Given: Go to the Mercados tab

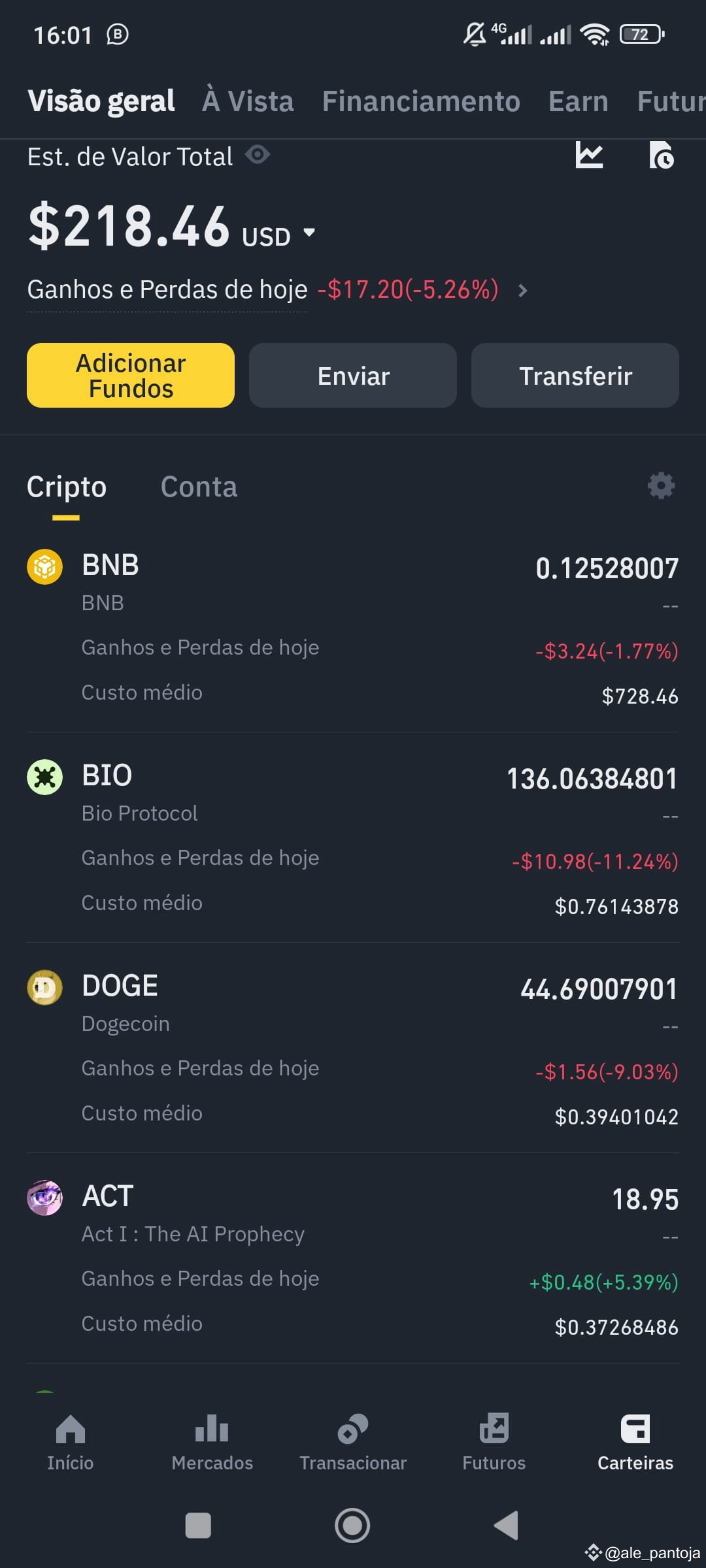Looking at the screenshot, I should [x=212, y=1443].
